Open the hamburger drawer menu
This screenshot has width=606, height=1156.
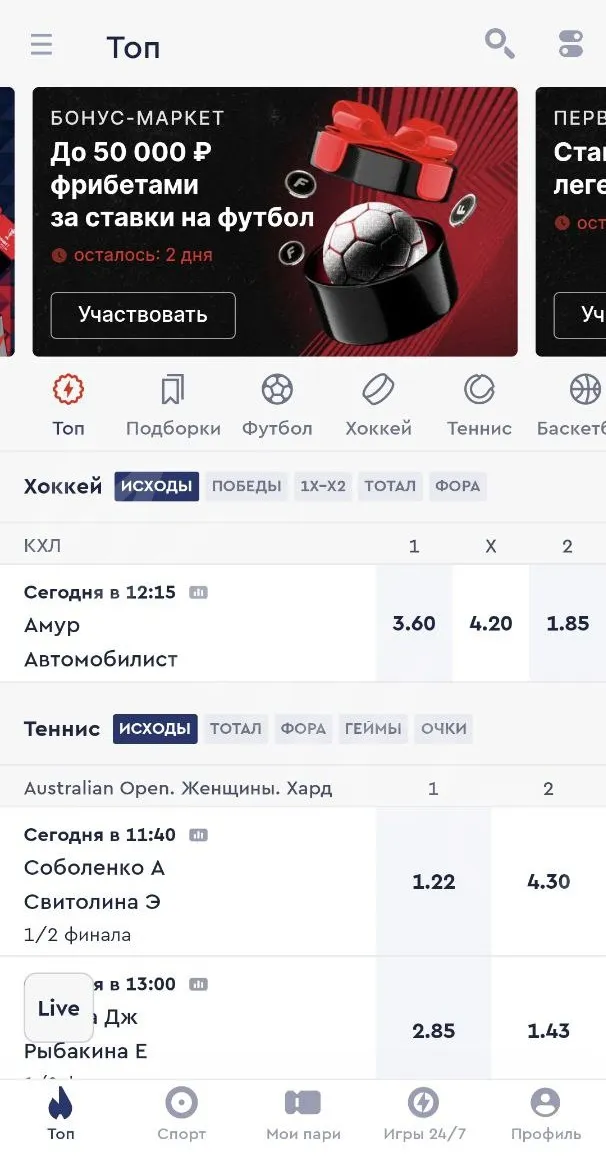pos(41,45)
